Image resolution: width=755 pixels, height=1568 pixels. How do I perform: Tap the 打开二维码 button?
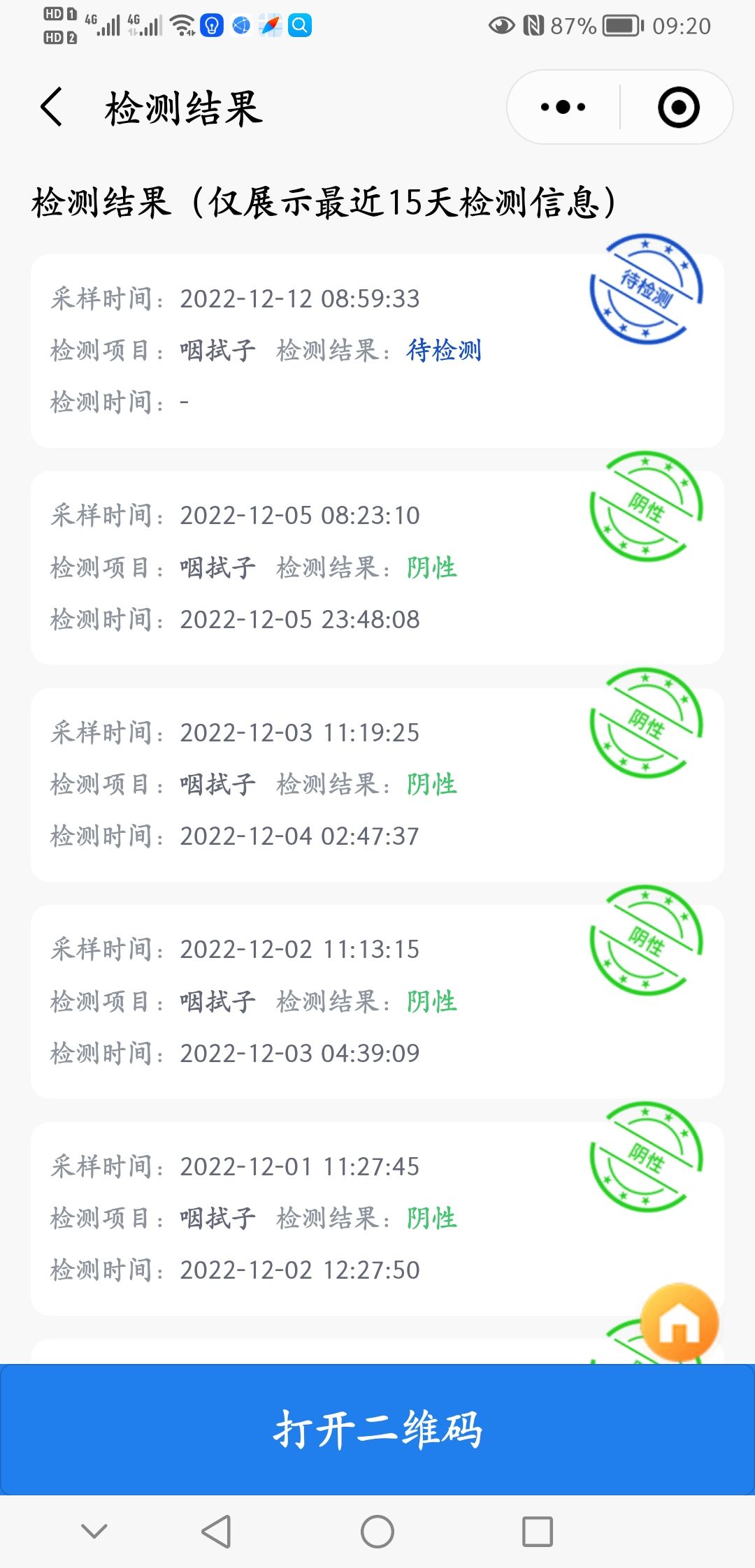(377, 1430)
